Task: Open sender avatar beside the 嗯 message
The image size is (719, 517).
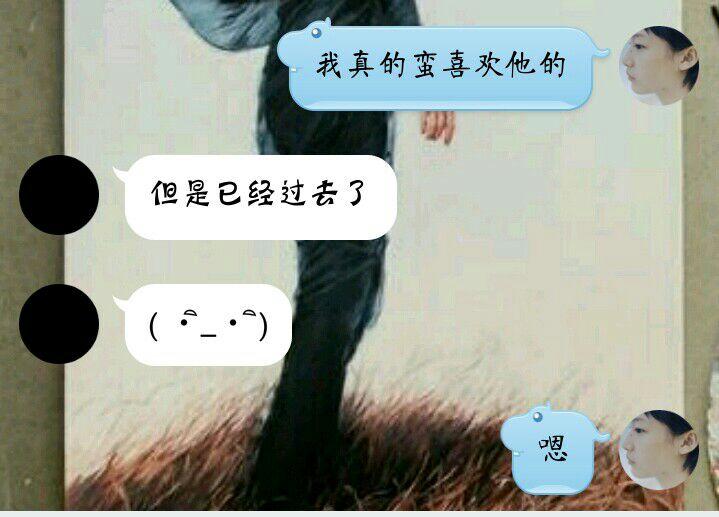Action: pyautogui.click(x=659, y=450)
